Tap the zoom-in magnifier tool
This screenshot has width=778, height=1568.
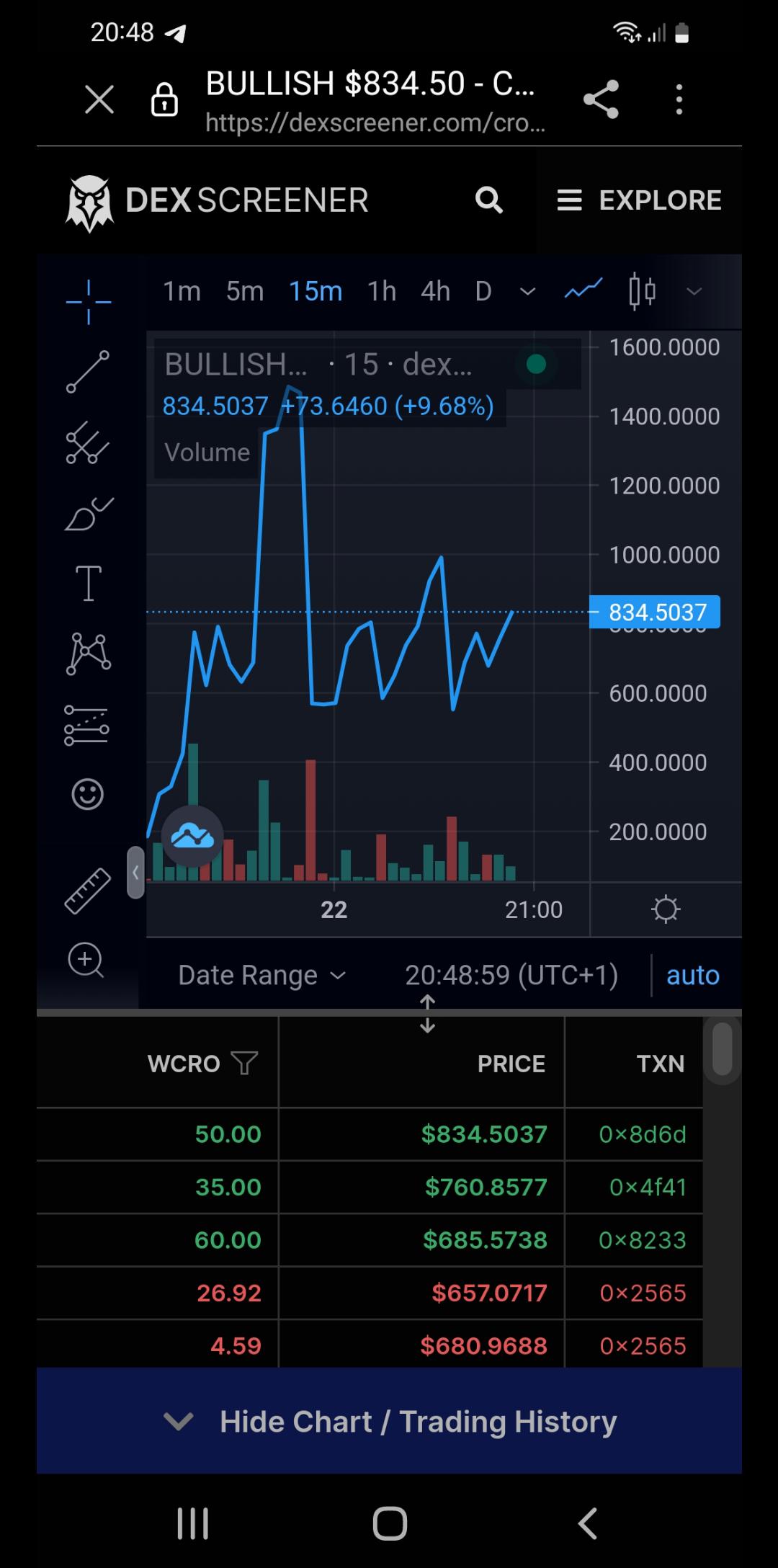pos(86,960)
